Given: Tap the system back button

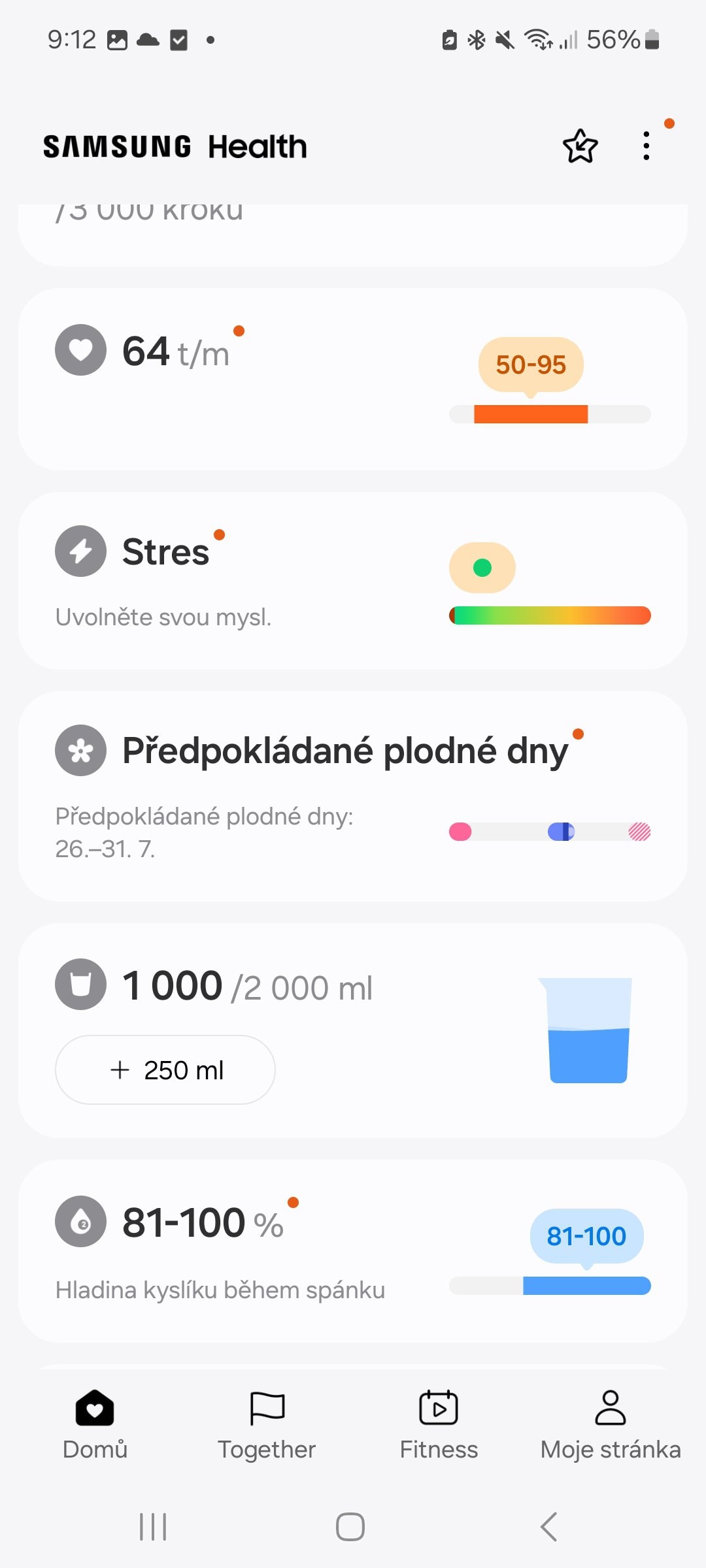Looking at the screenshot, I should (x=549, y=1527).
